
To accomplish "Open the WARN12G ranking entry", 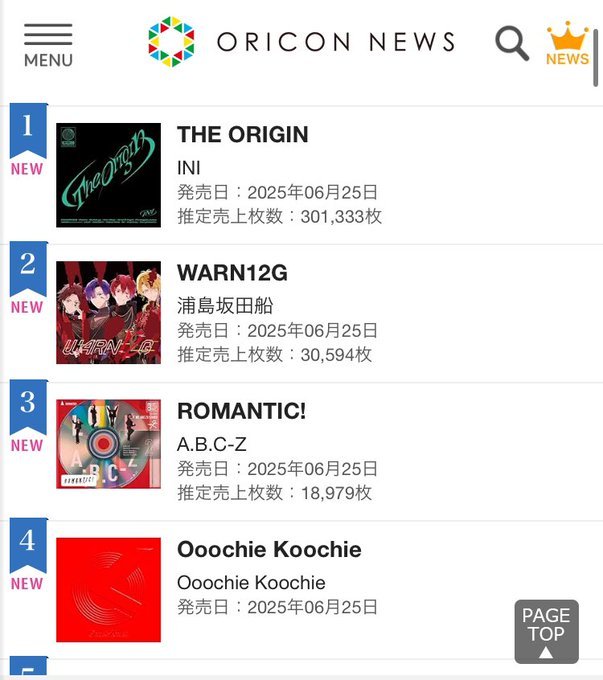I will click(x=232, y=273).
